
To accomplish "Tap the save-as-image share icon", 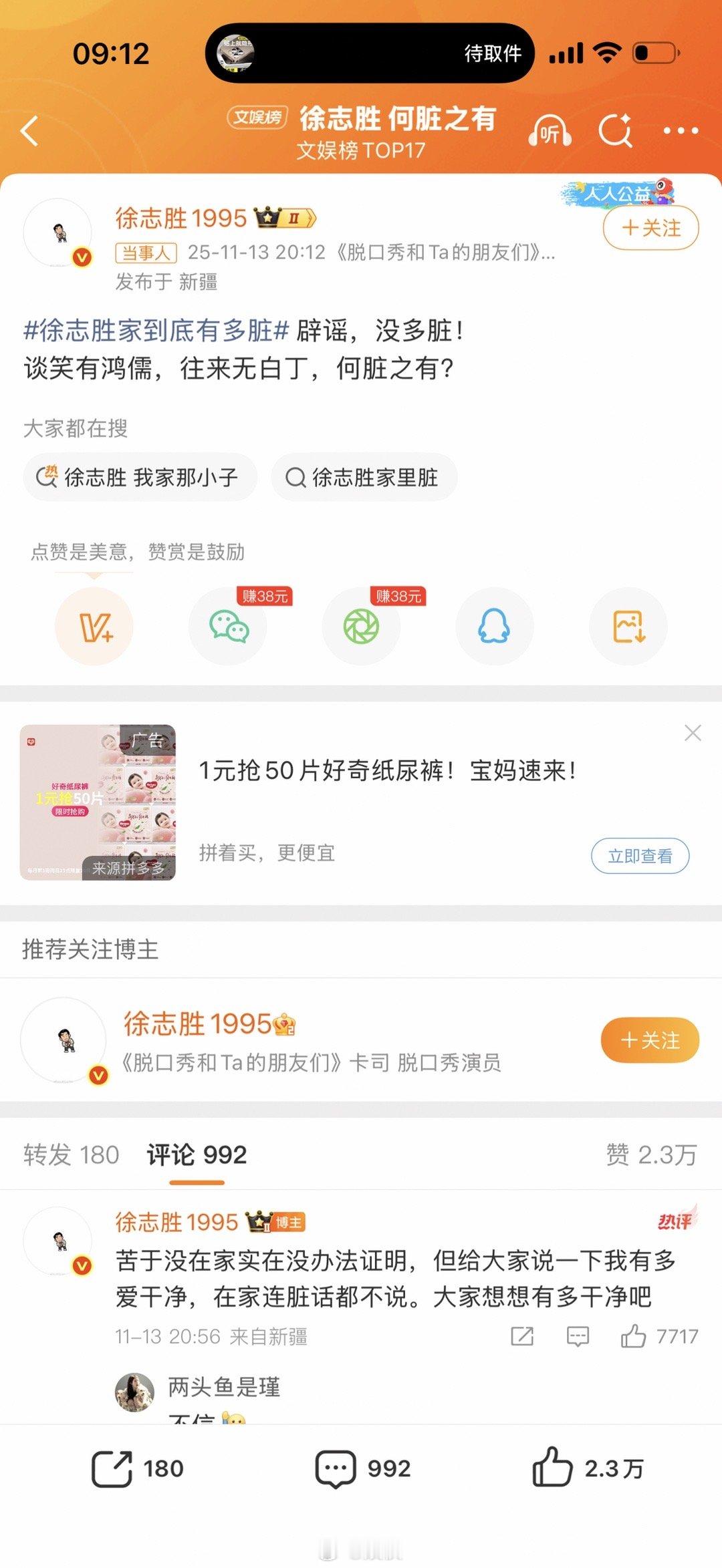I will 626,627.
